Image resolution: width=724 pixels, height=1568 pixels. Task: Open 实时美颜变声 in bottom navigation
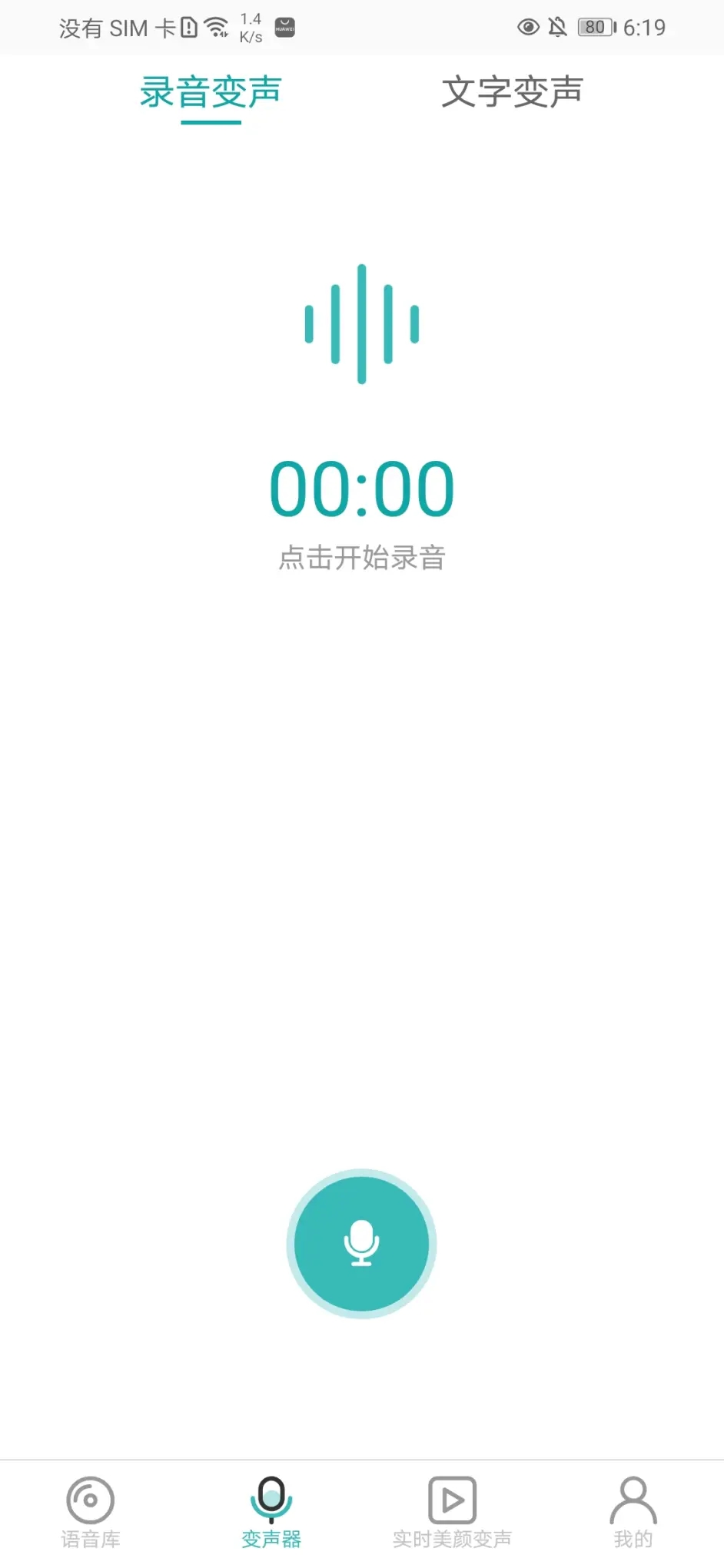[x=452, y=1511]
